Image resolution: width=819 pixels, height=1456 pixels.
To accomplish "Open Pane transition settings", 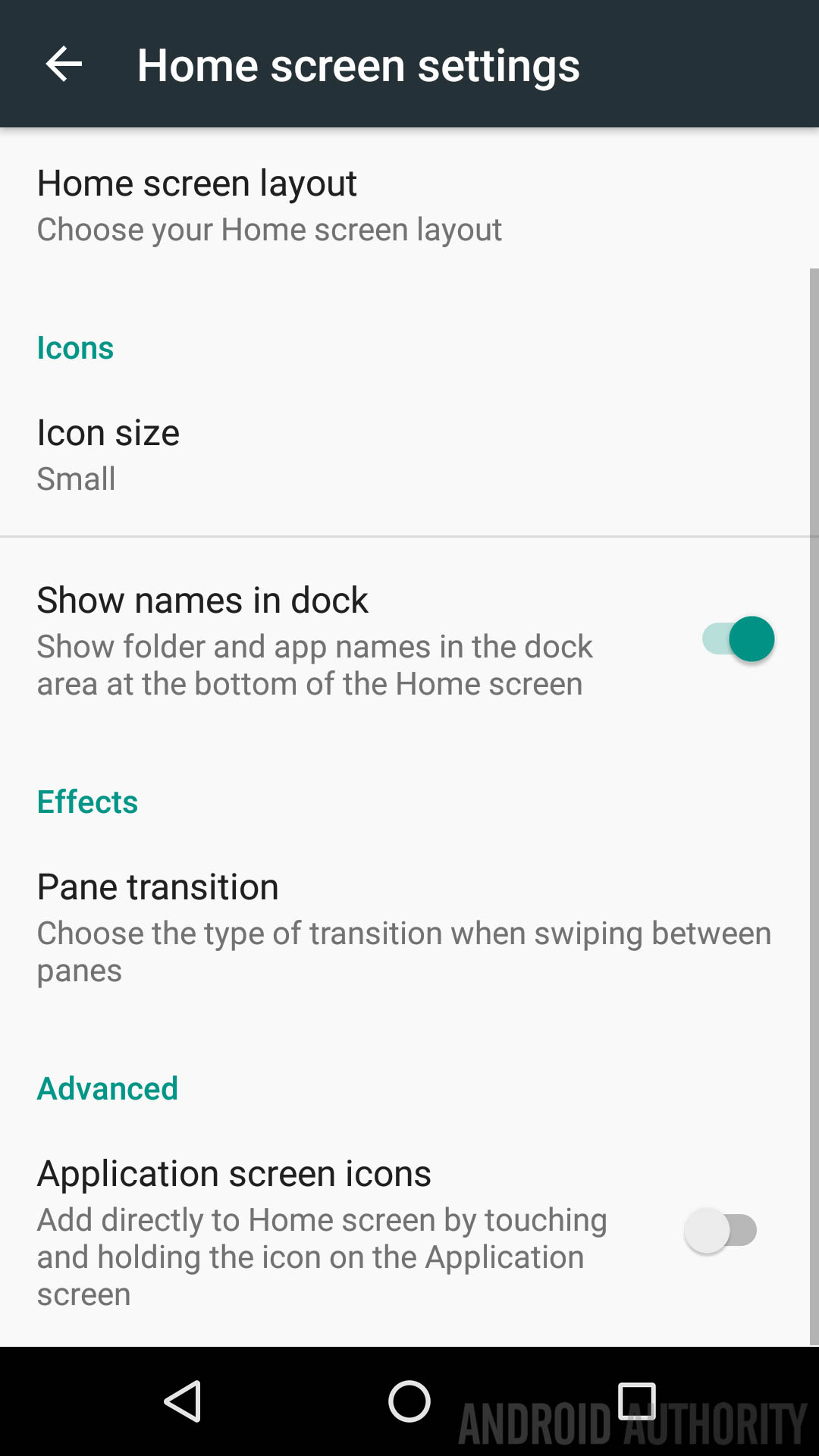I will 403,927.
